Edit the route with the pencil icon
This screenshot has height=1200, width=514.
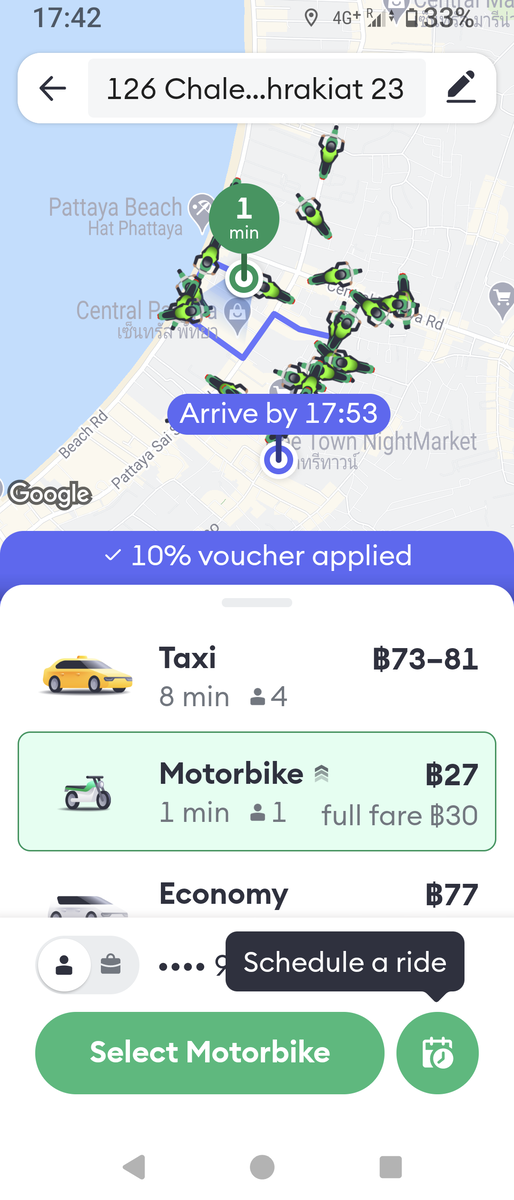pyautogui.click(x=460, y=88)
